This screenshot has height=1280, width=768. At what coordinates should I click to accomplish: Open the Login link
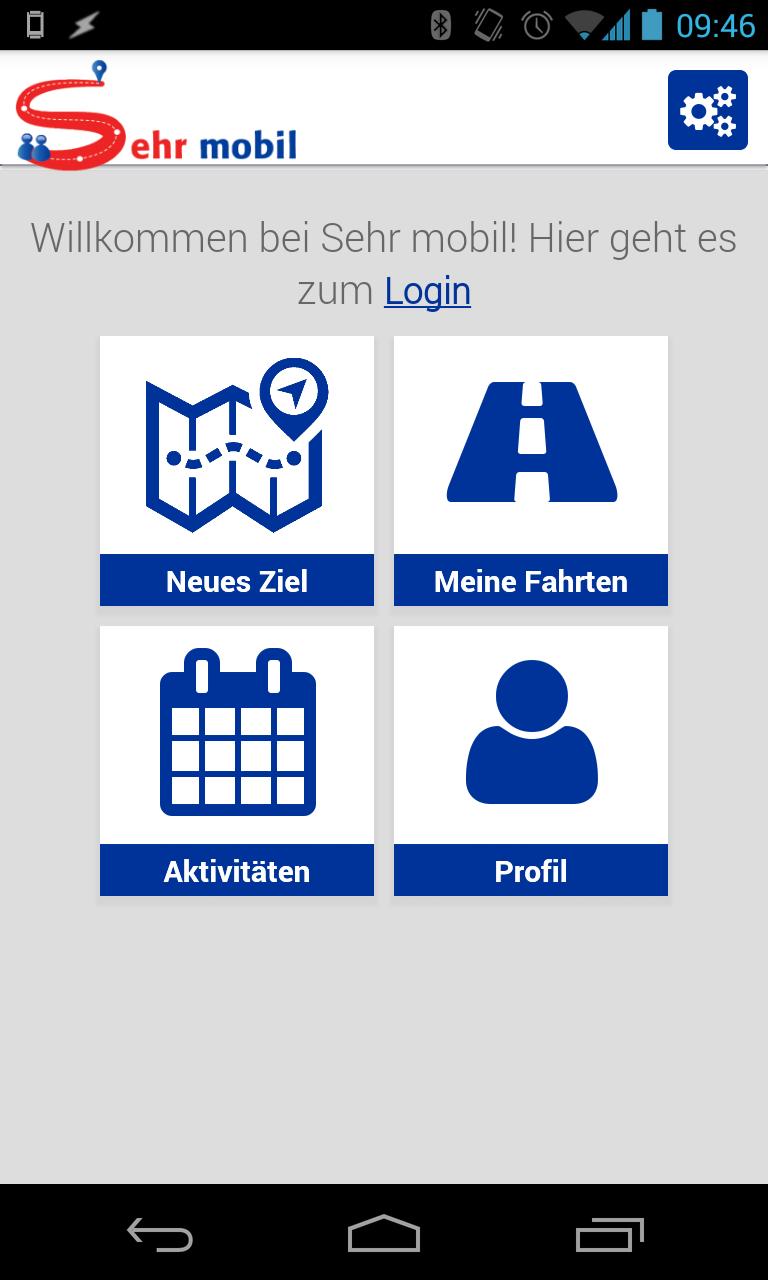(x=427, y=291)
